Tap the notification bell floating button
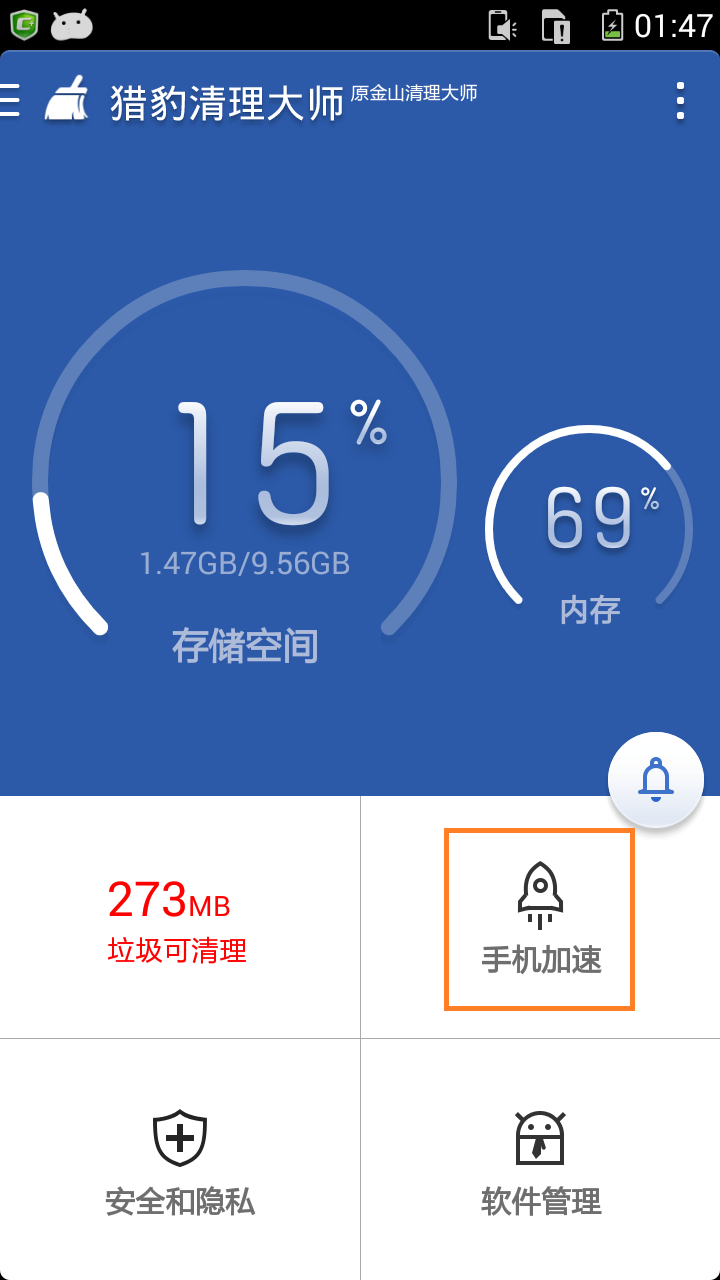Viewport: 720px width, 1280px height. 656,780
